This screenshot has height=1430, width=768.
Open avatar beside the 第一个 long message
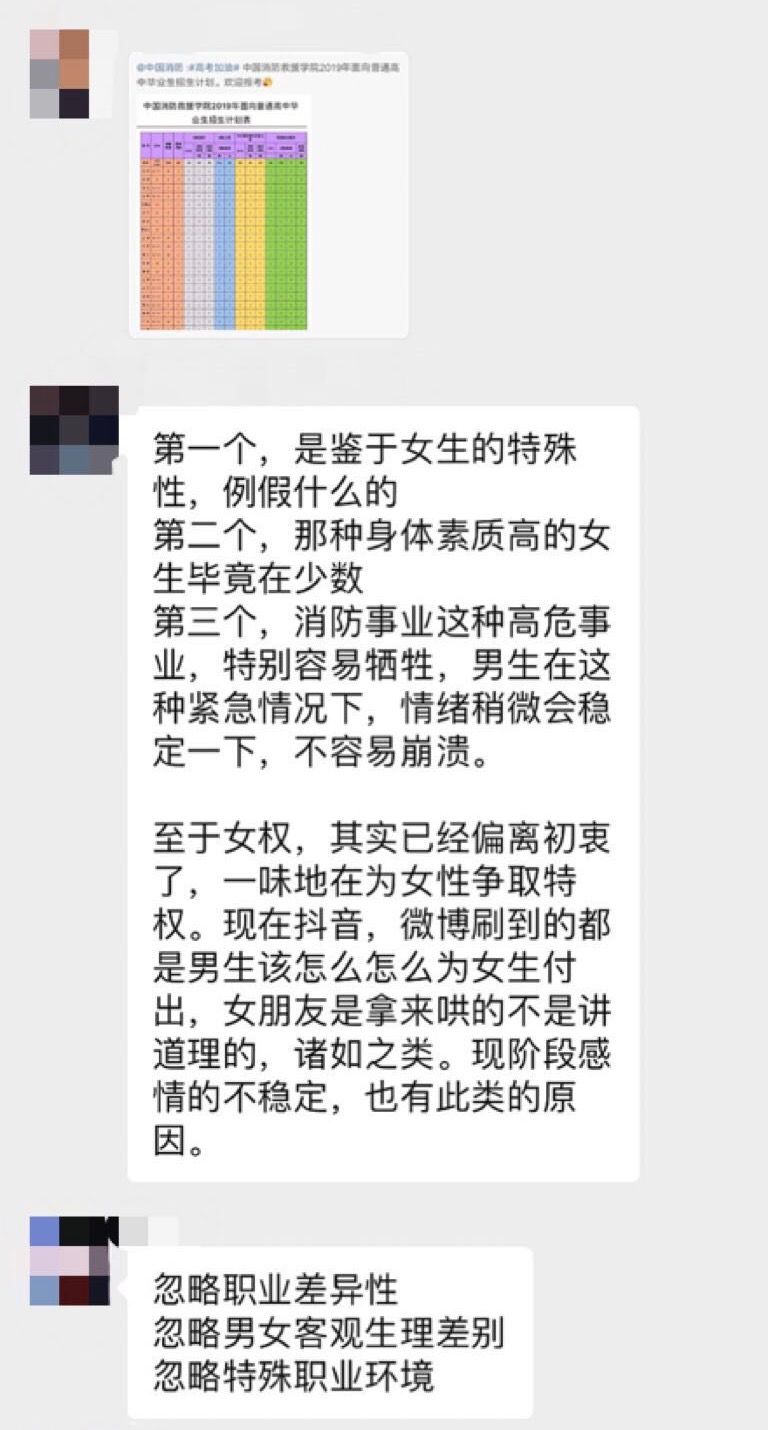[74, 430]
